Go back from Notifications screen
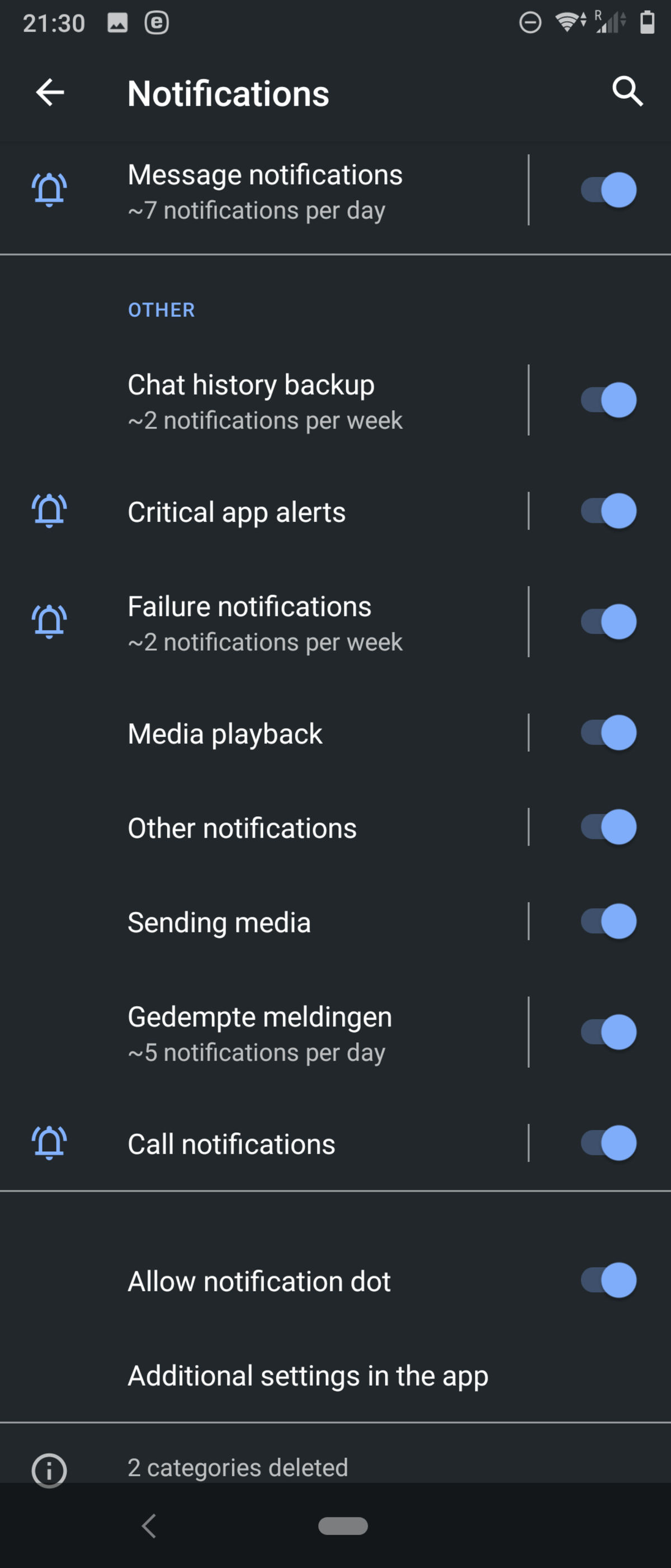 click(x=50, y=92)
